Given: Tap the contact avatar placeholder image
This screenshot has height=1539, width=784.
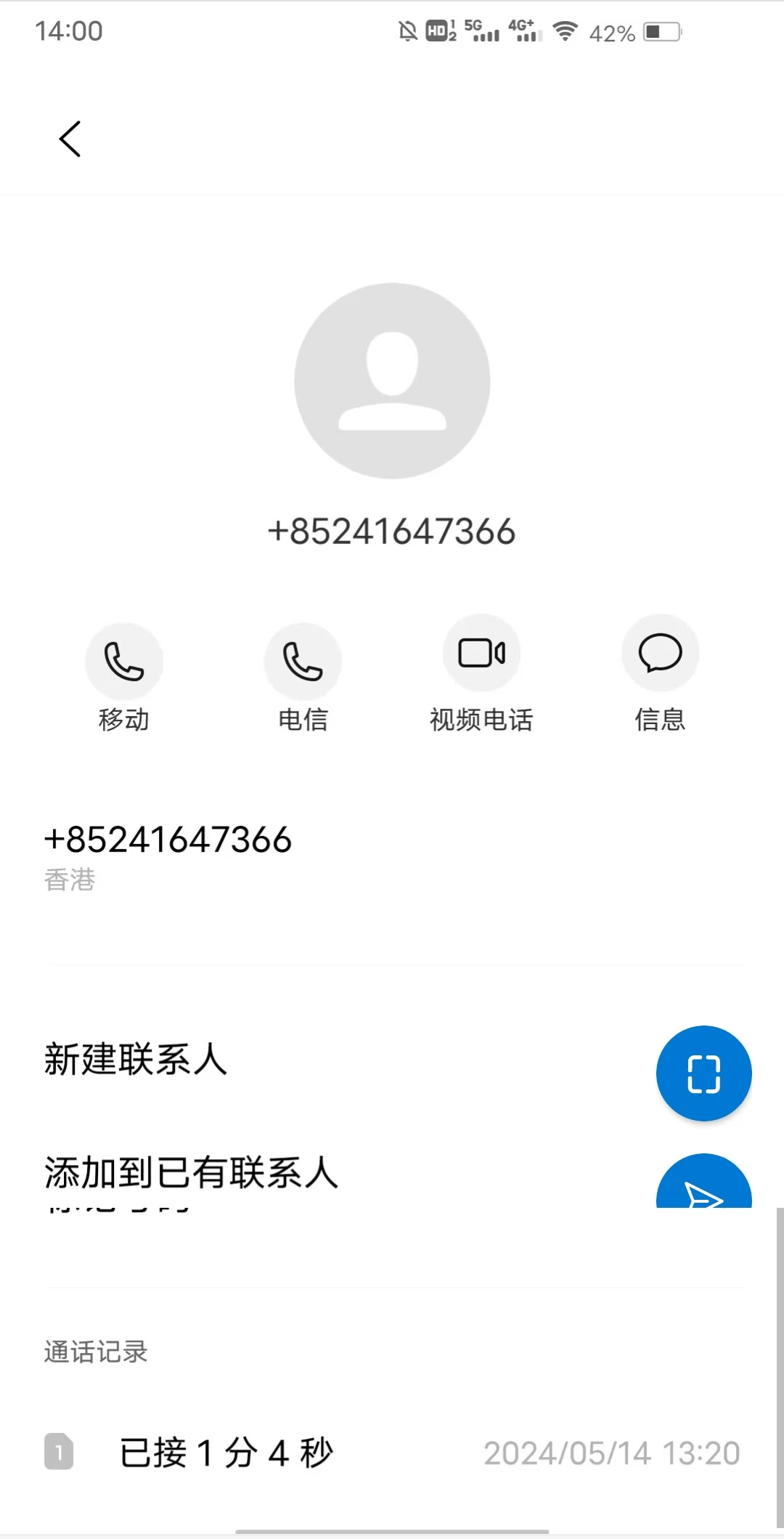Looking at the screenshot, I should 392,381.
